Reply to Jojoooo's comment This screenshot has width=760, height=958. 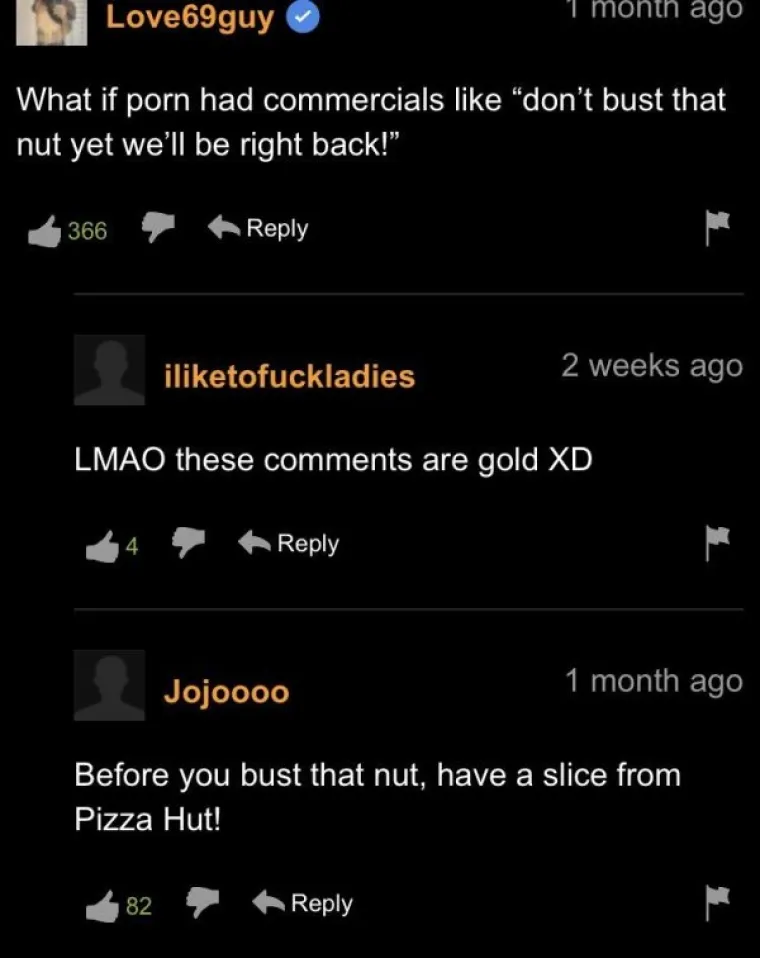pos(303,903)
